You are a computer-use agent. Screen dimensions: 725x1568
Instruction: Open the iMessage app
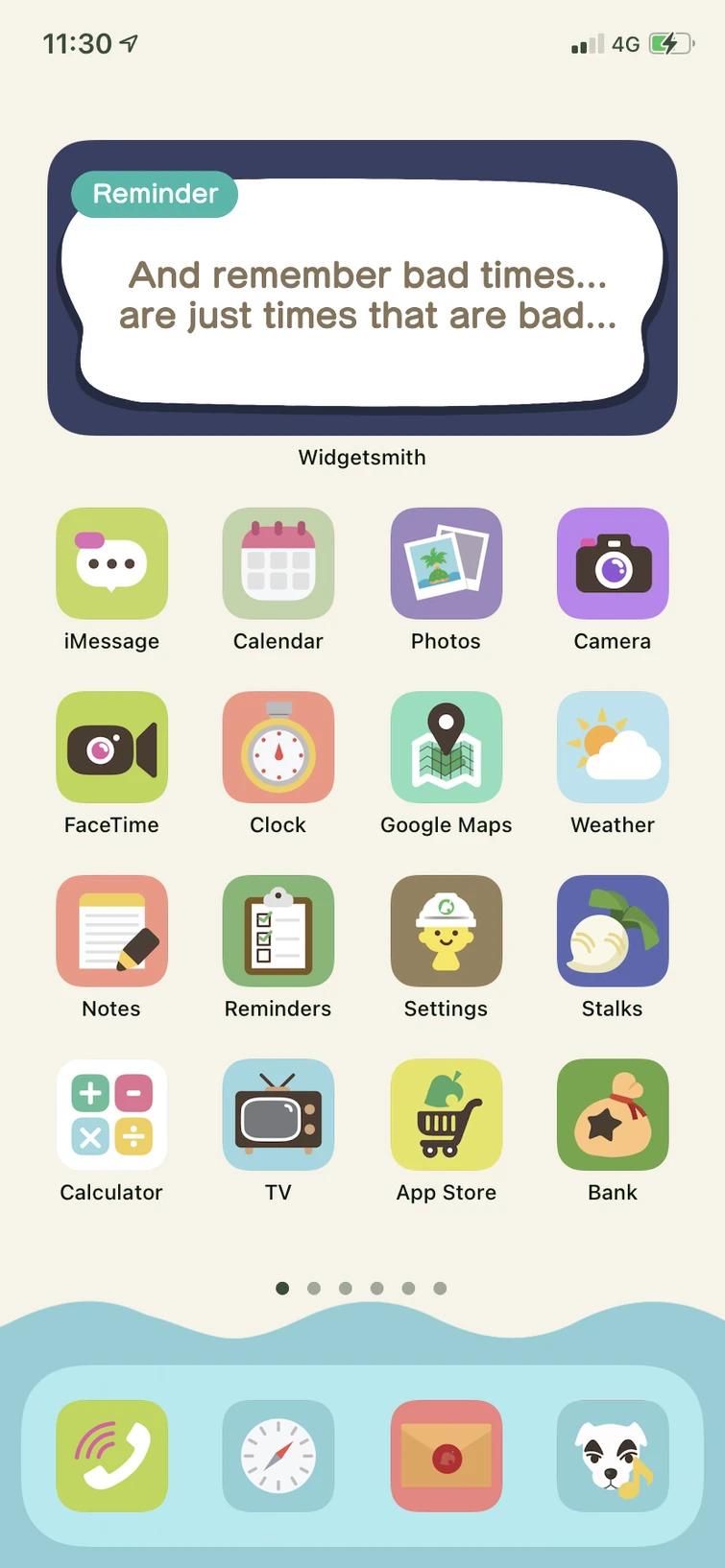tap(111, 563)
